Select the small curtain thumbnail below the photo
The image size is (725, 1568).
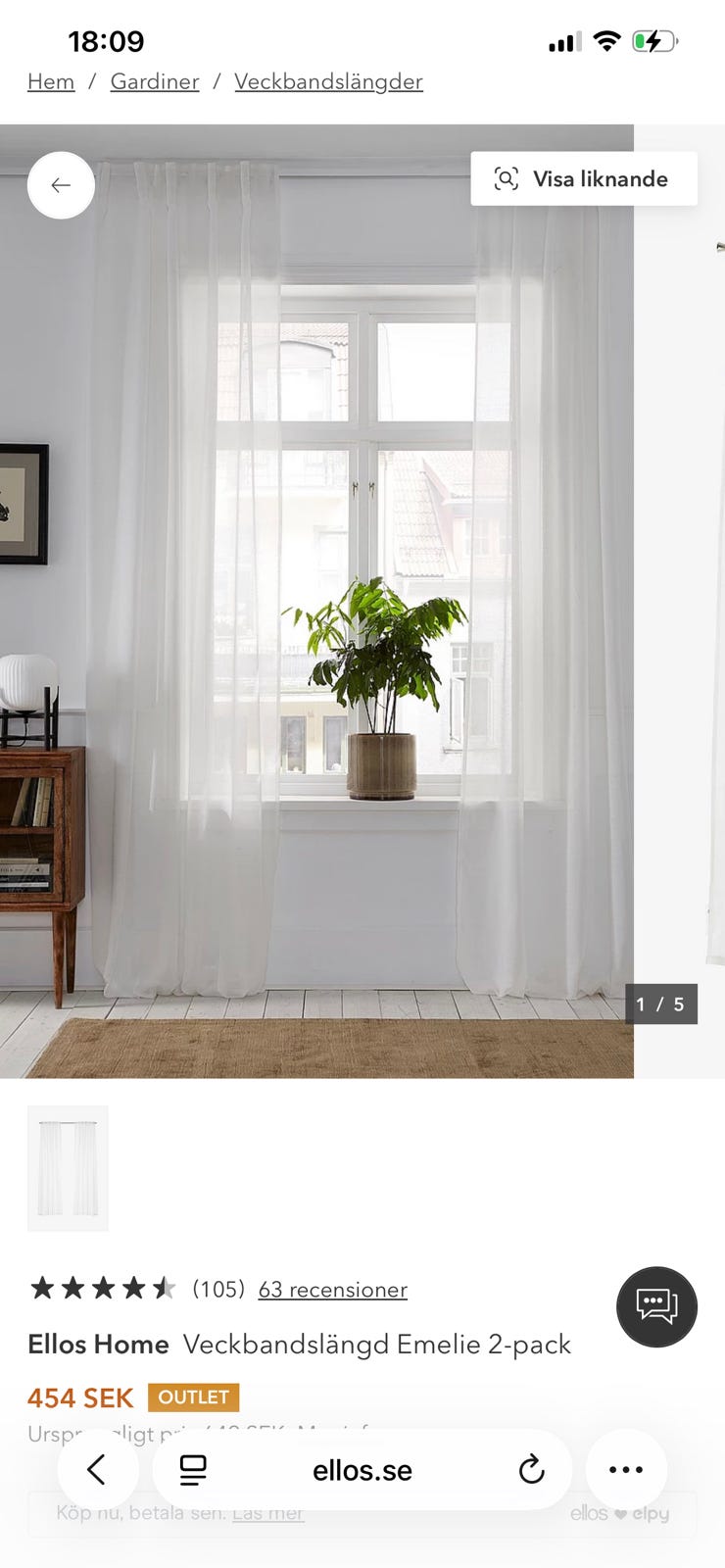pos(68,1168)
